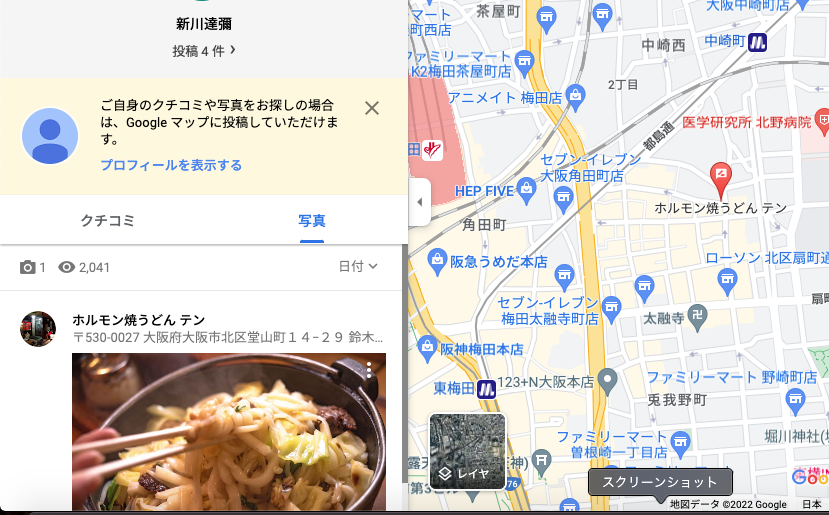Select the 東梅田 metro station icon
829x515 pixels.
click(x=486, y=388)
